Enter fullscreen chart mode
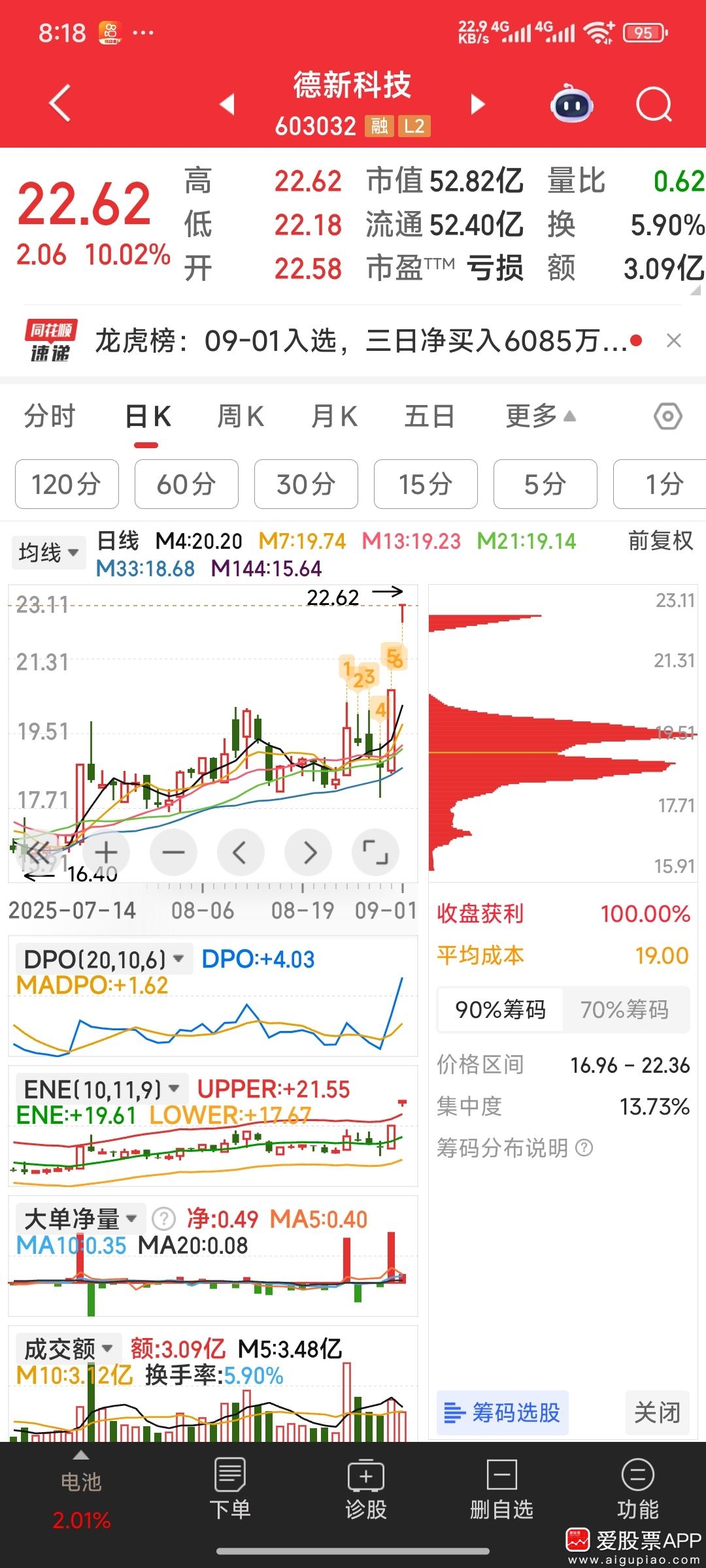706x1568 pixels. 375,853
